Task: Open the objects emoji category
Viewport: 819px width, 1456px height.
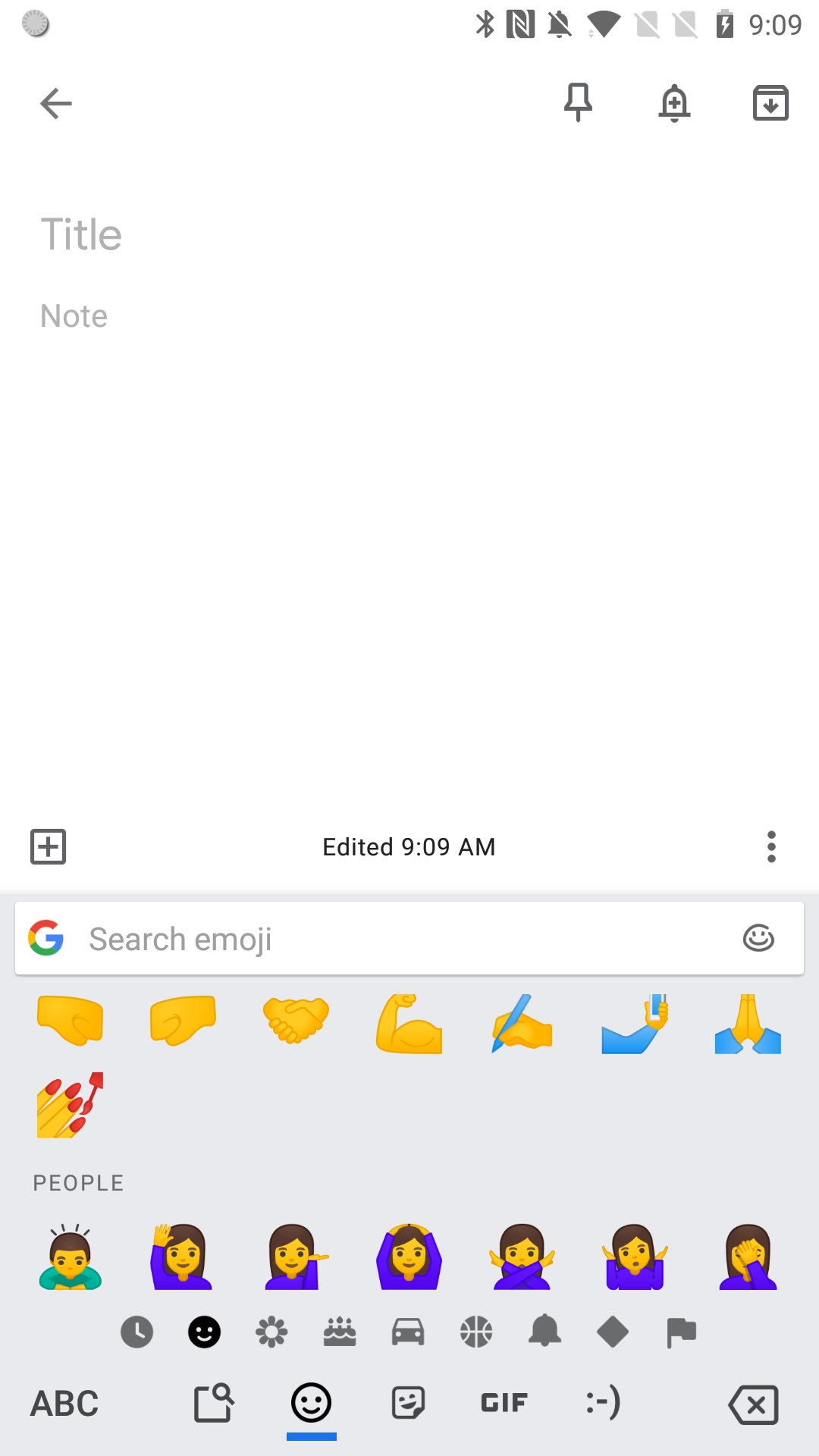Action: 545,1331
